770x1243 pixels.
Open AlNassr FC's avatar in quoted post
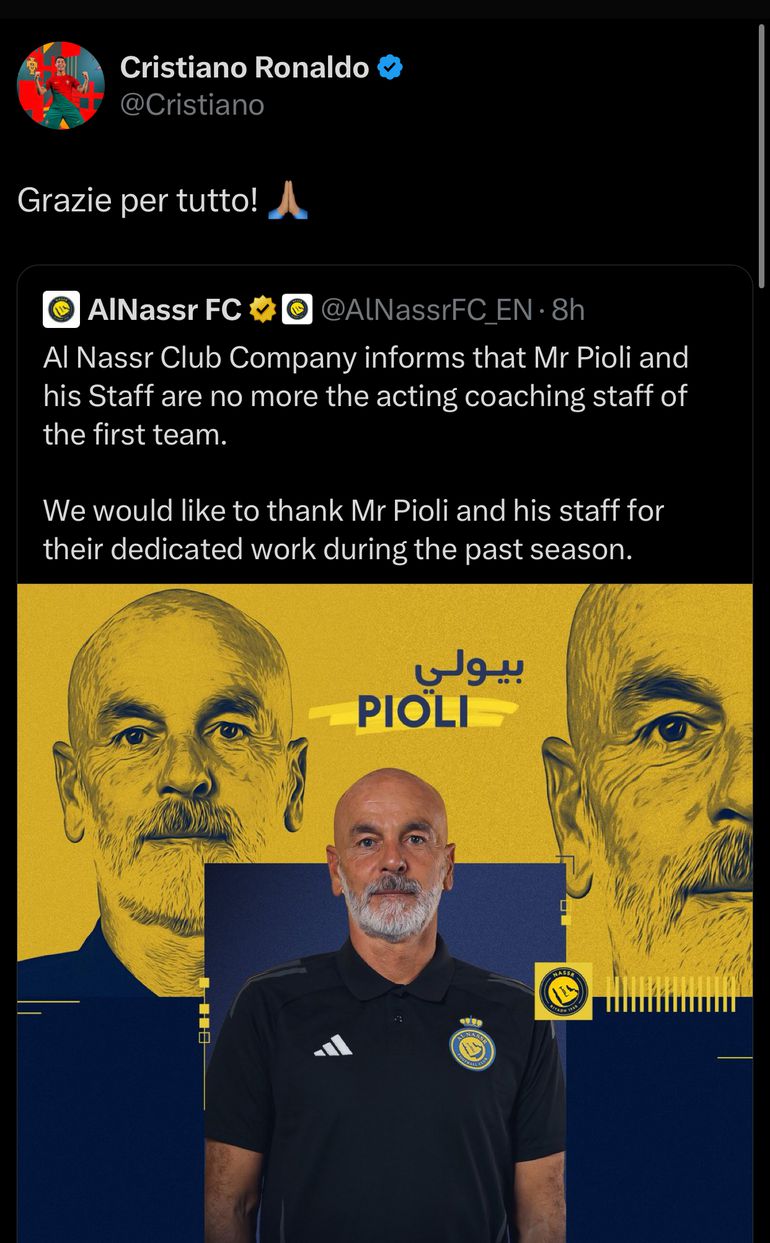pos(61,311)
